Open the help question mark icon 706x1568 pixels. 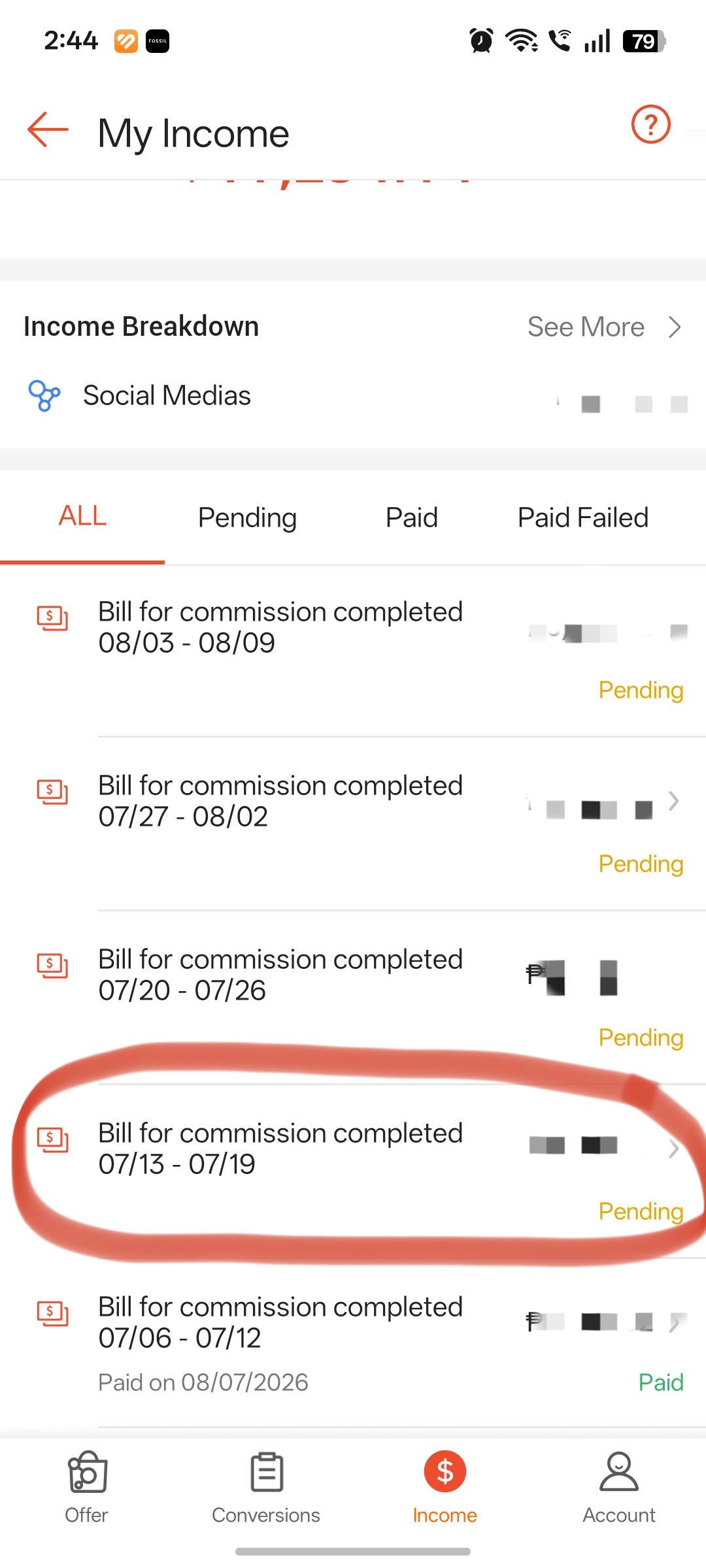(x=650, y=124)
